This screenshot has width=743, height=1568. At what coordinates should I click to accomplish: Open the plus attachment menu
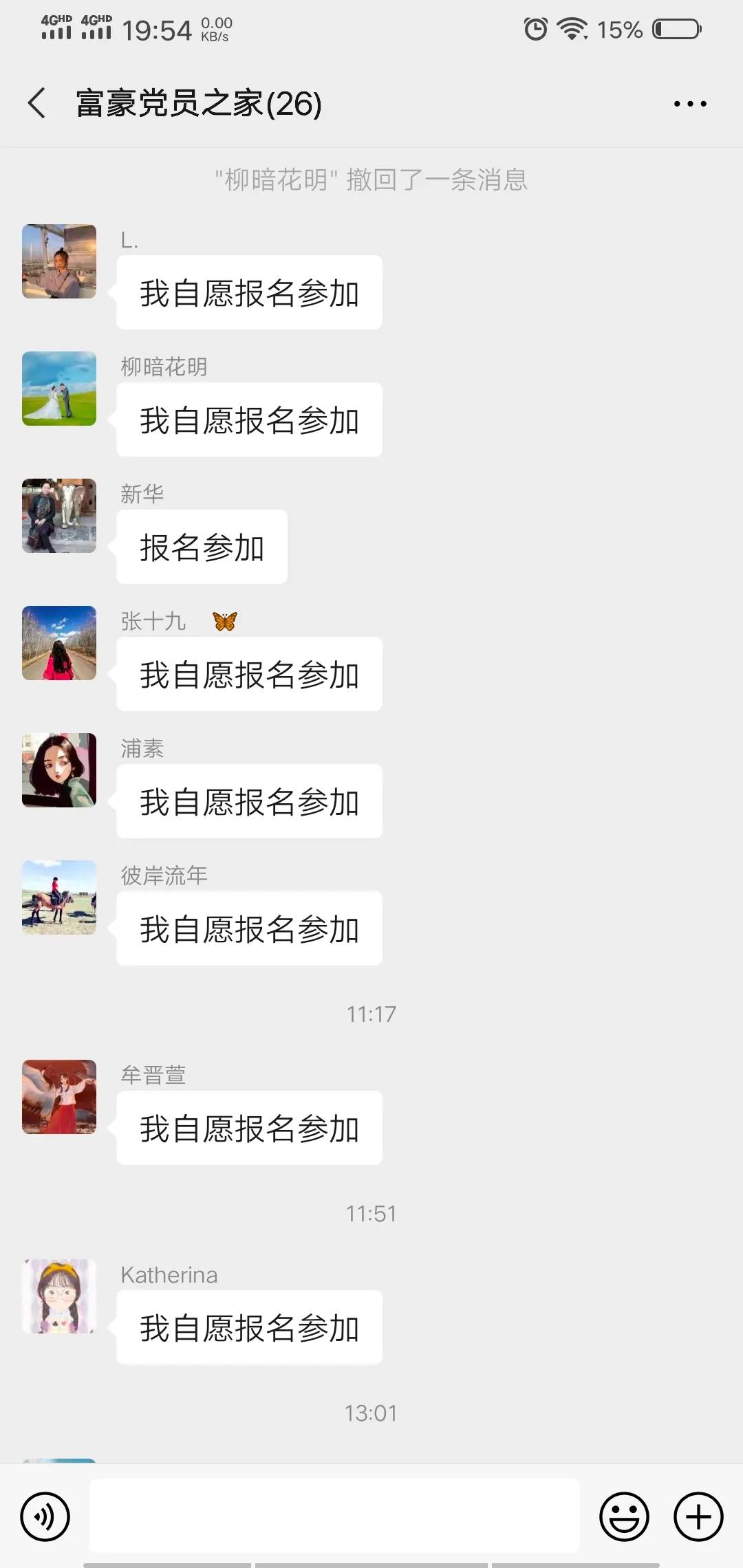pyautogui.click(x=698, y=1516)
